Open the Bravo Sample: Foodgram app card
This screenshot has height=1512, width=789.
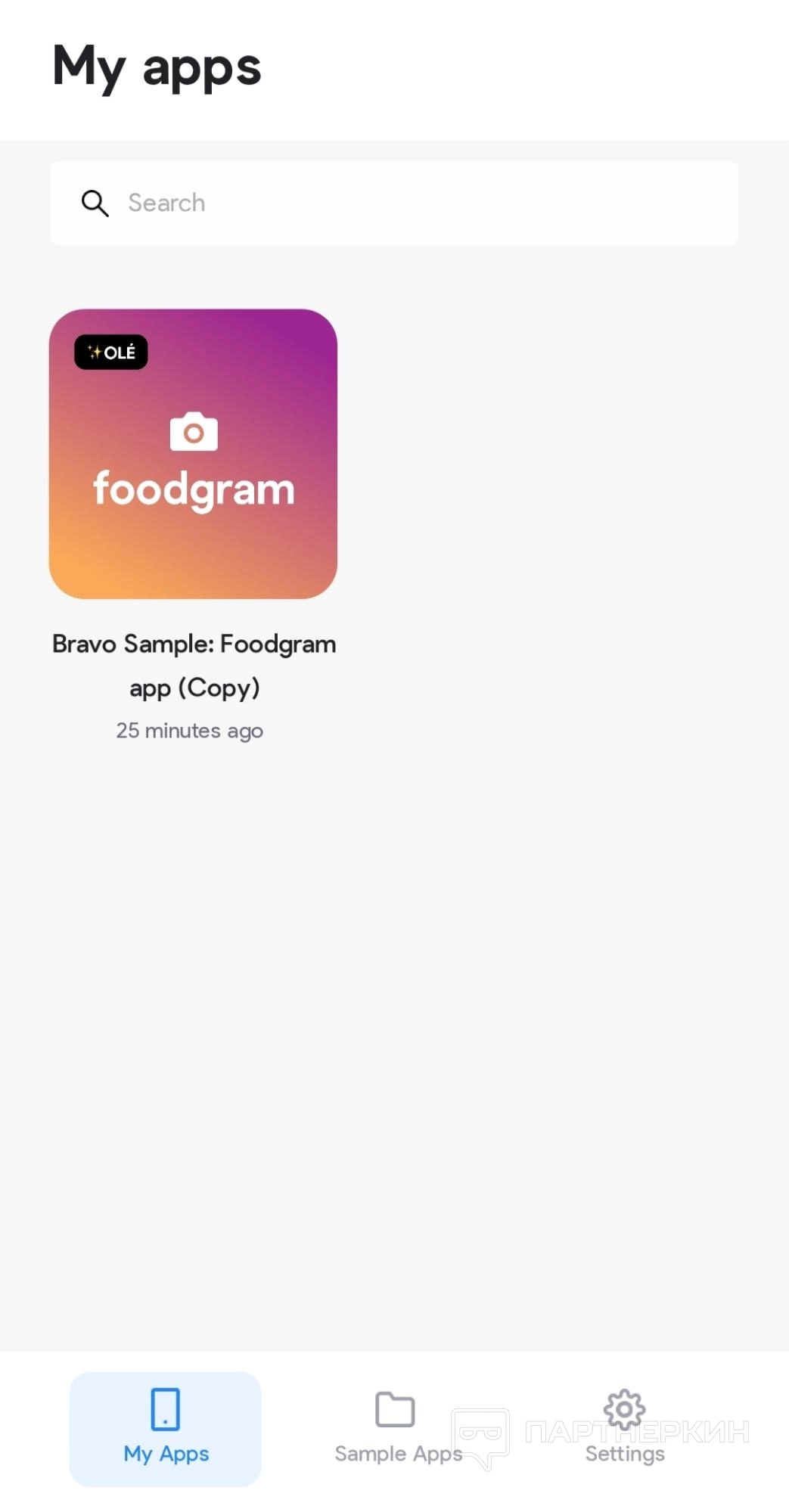[193, 454]
